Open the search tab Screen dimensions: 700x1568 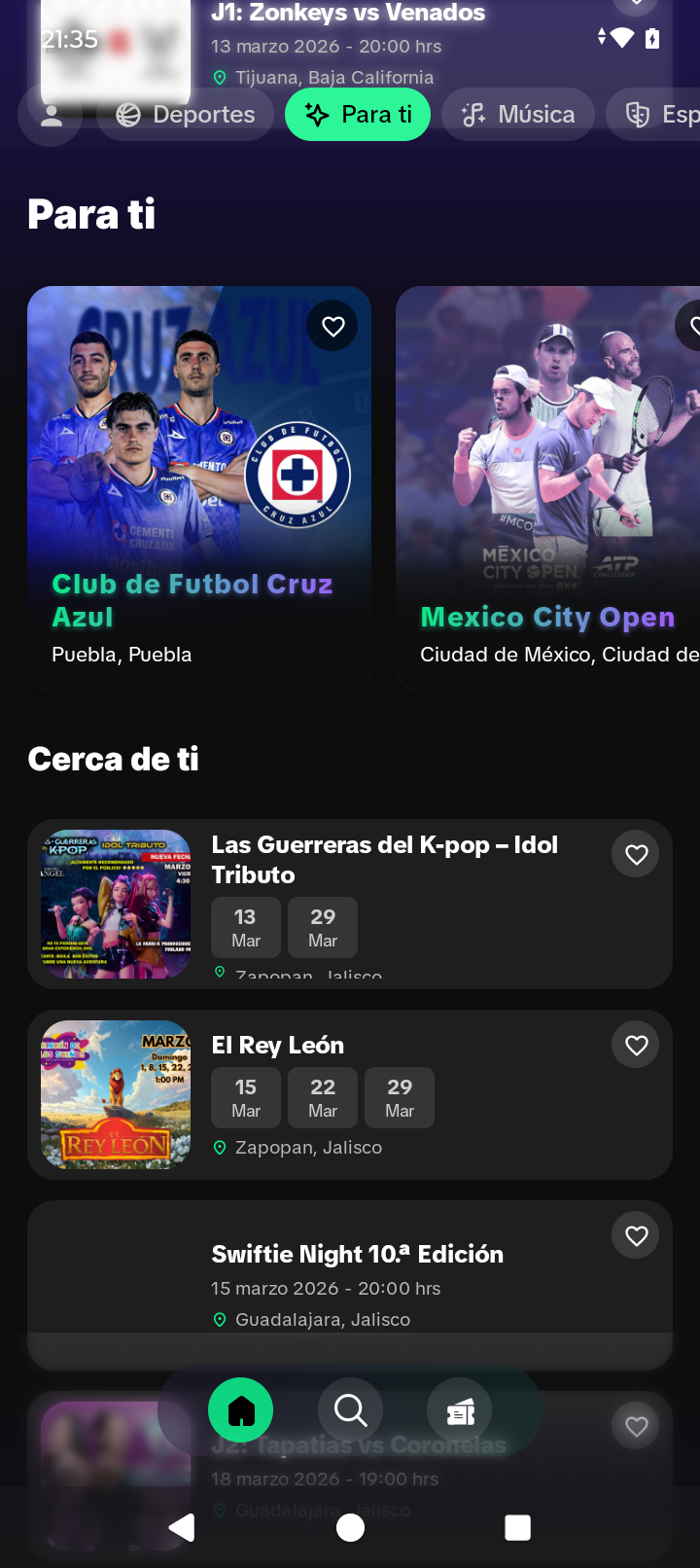point(350,1410)
